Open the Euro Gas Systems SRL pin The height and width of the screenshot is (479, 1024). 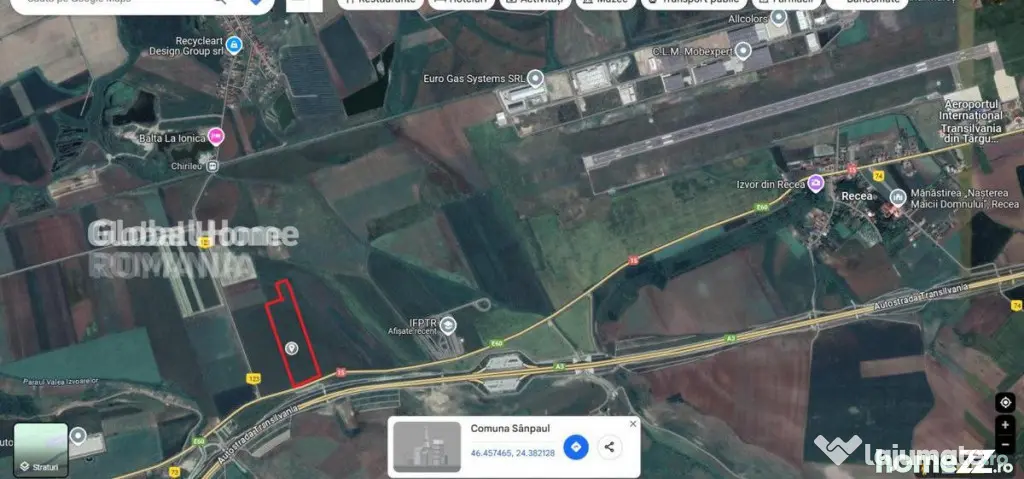pos(536,78)
